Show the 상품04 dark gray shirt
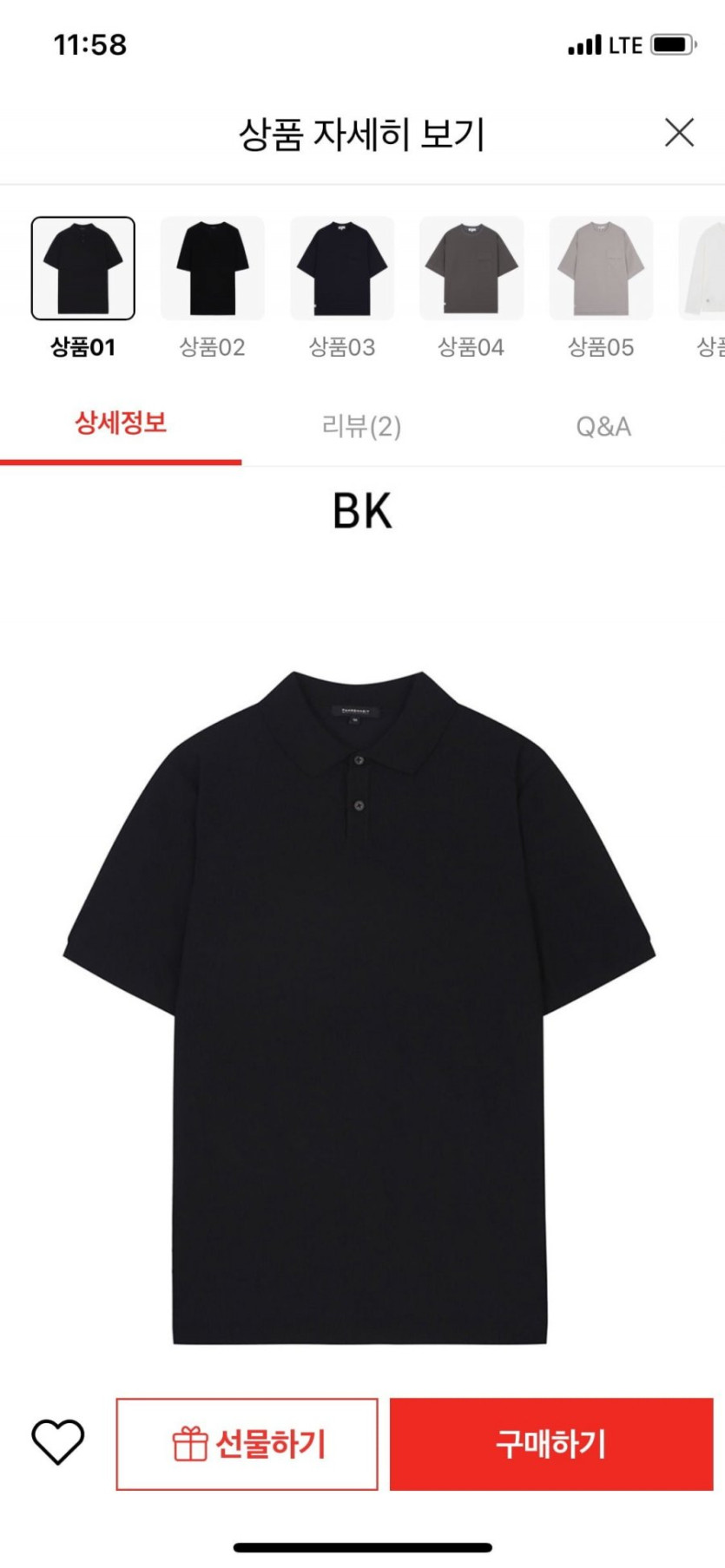Viewport: 725px width, 1568px height. 471,268
